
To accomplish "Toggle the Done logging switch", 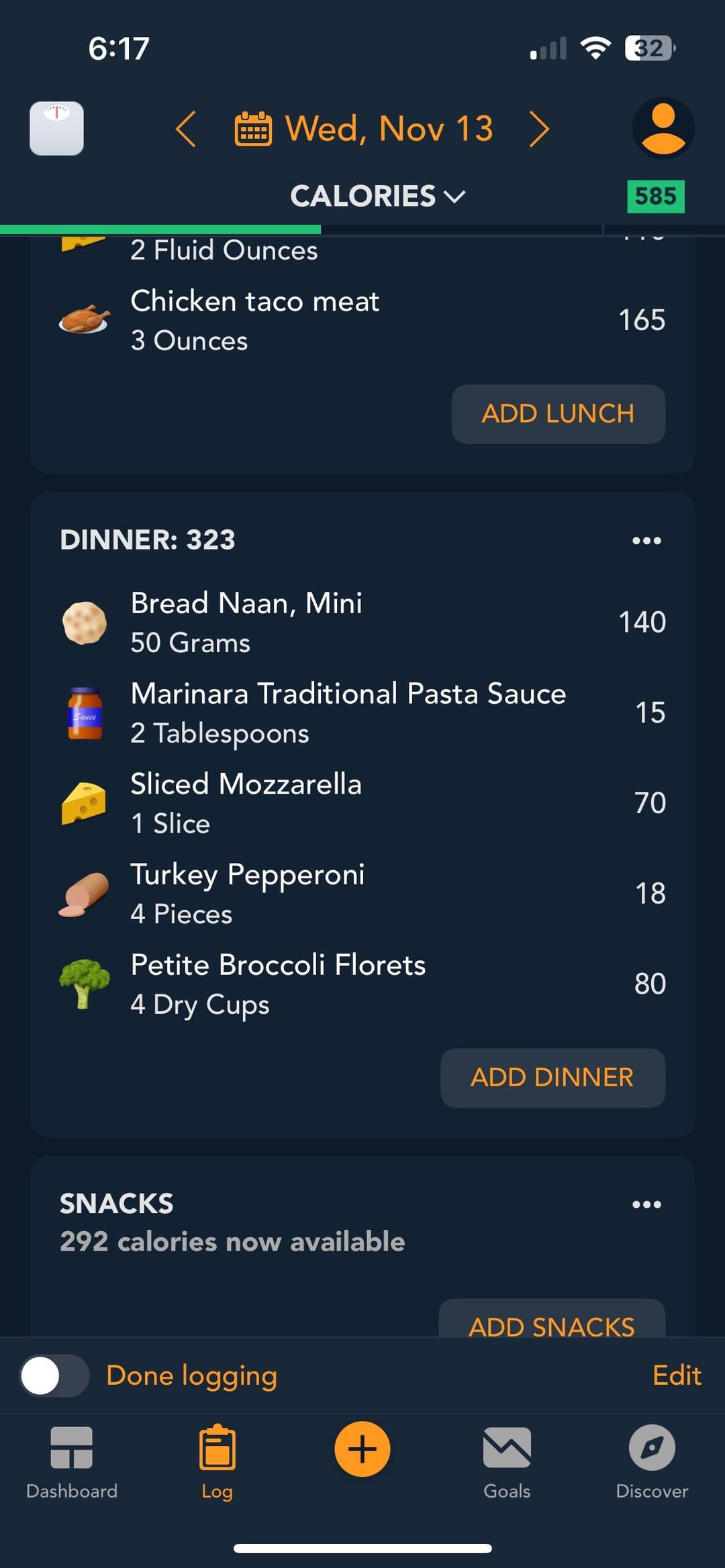I will point(54,1375).
